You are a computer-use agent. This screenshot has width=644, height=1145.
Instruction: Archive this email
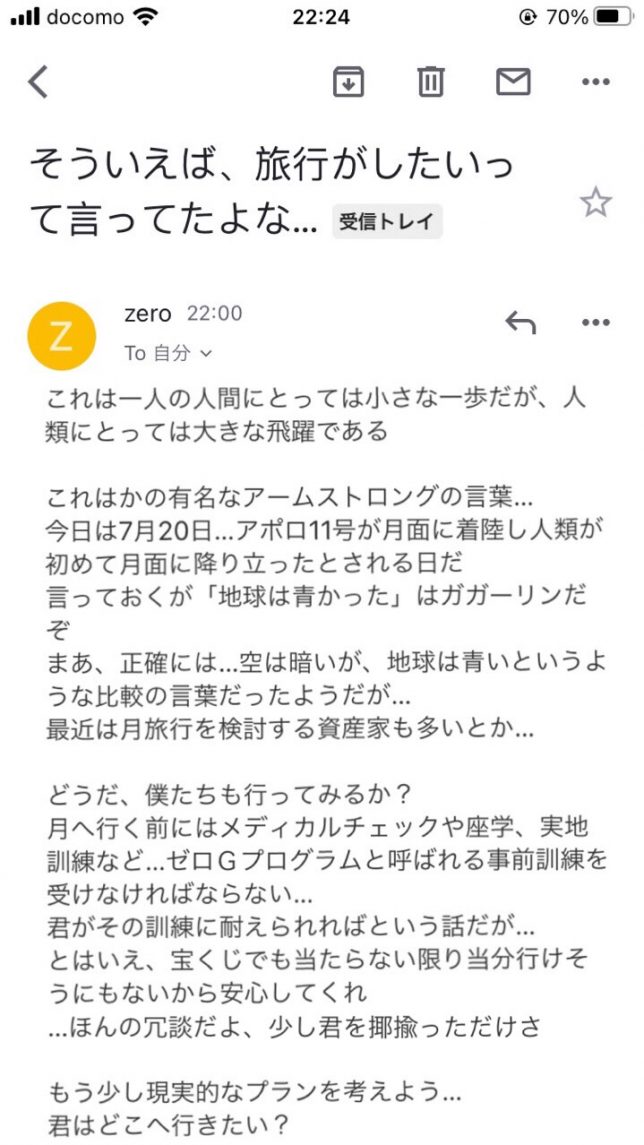[x=348, y=82]
